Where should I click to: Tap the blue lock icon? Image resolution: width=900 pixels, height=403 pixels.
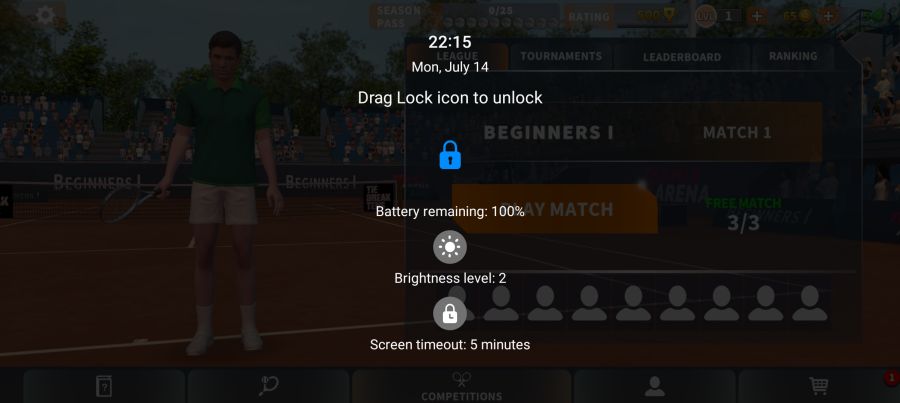click(x=450, y=156)
